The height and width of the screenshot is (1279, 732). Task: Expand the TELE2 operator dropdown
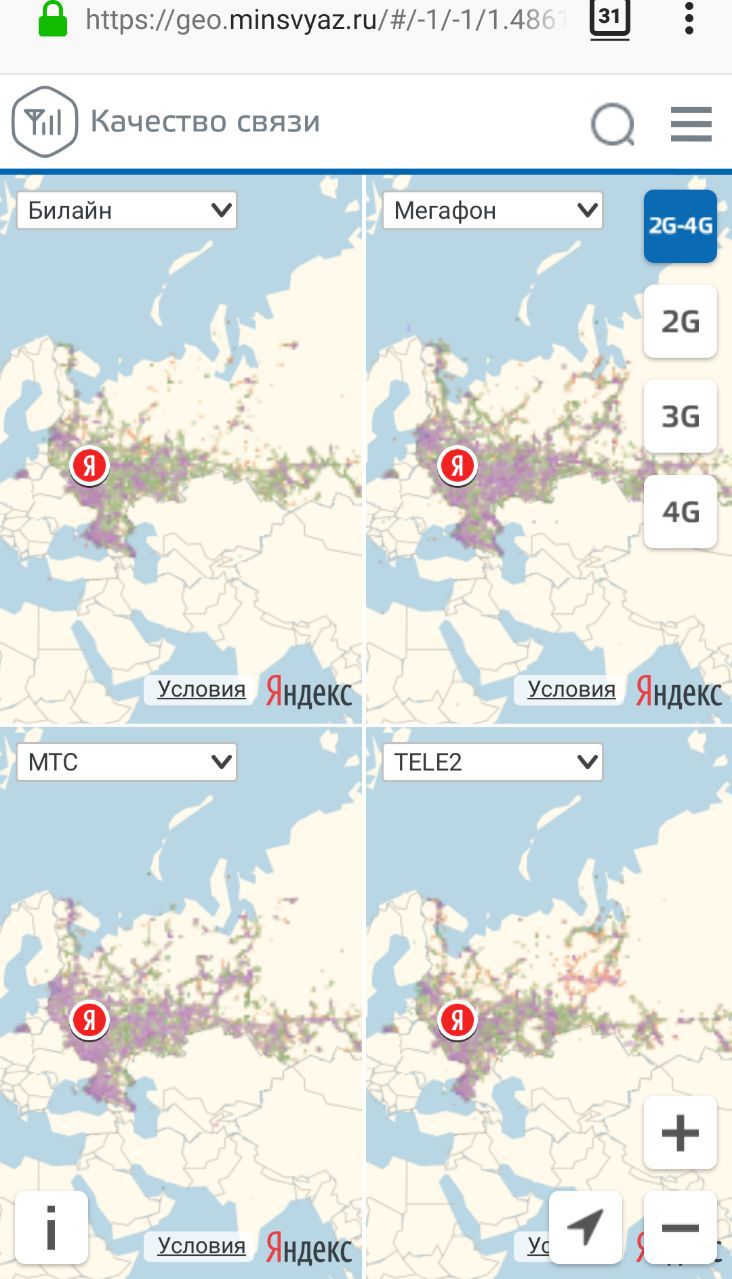tap(493, 762)
